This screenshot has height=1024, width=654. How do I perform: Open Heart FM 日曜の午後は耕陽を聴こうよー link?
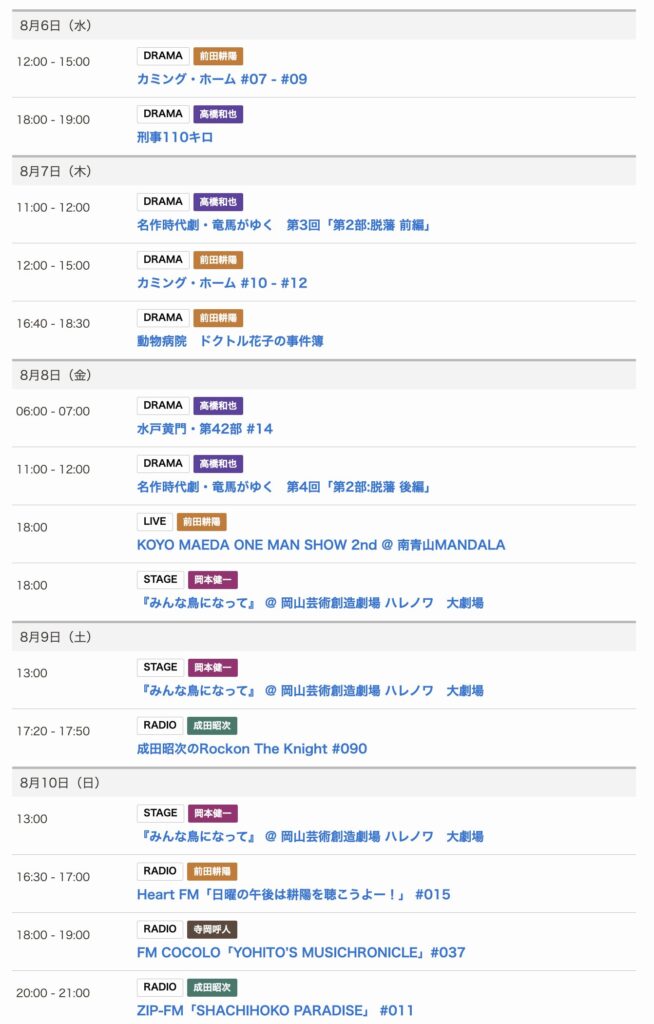[293, 895]
